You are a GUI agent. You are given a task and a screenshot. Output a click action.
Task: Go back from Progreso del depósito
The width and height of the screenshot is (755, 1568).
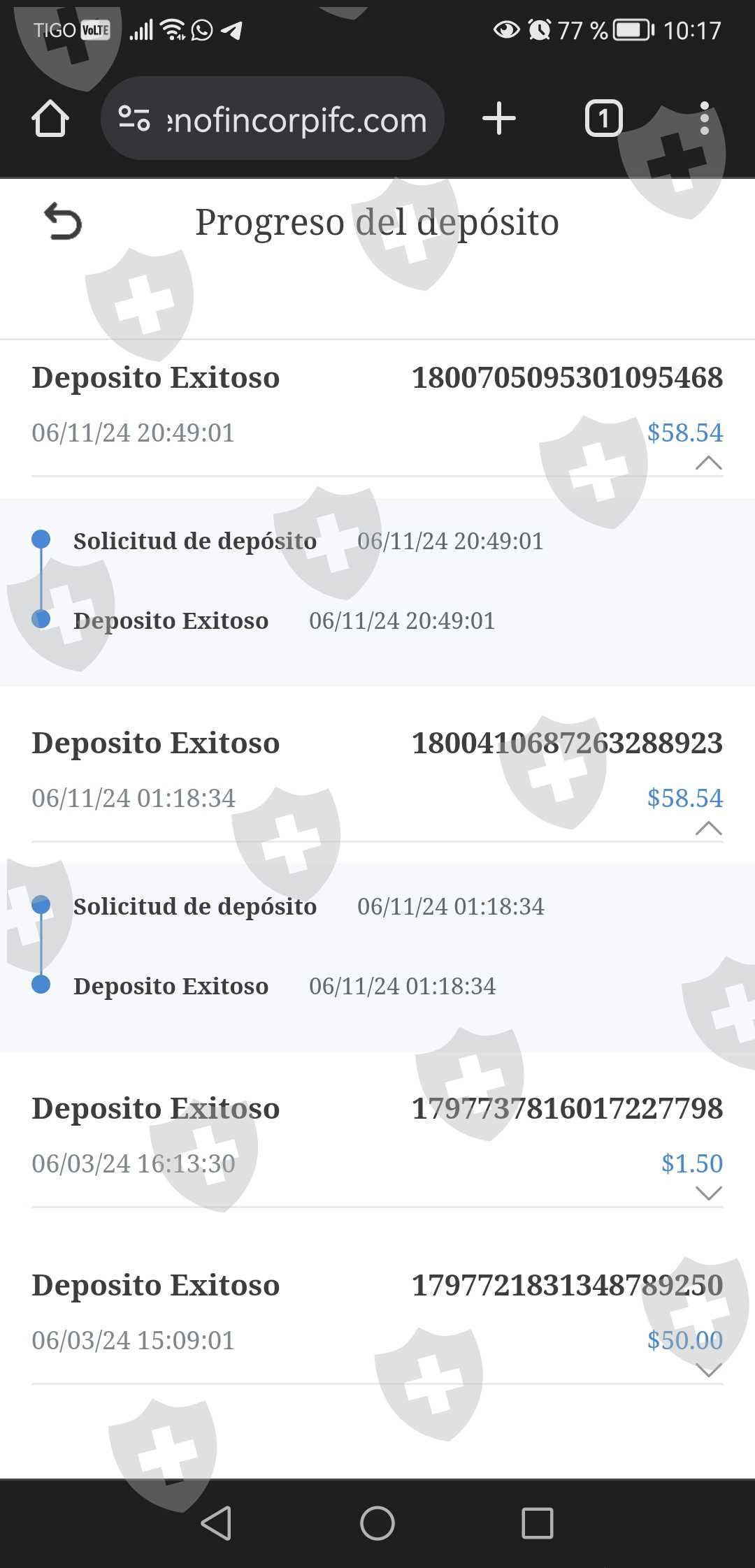[63, 222]
